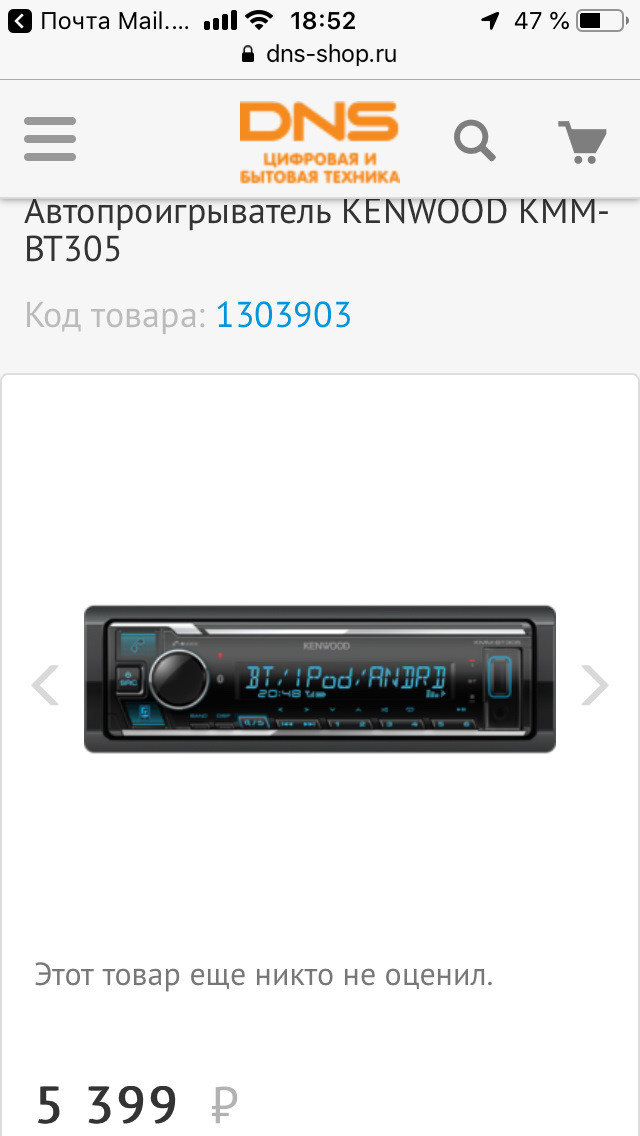The height and width of the screenshot is (1136, 640).
Task: Open the site search
Action: (475, 141)
